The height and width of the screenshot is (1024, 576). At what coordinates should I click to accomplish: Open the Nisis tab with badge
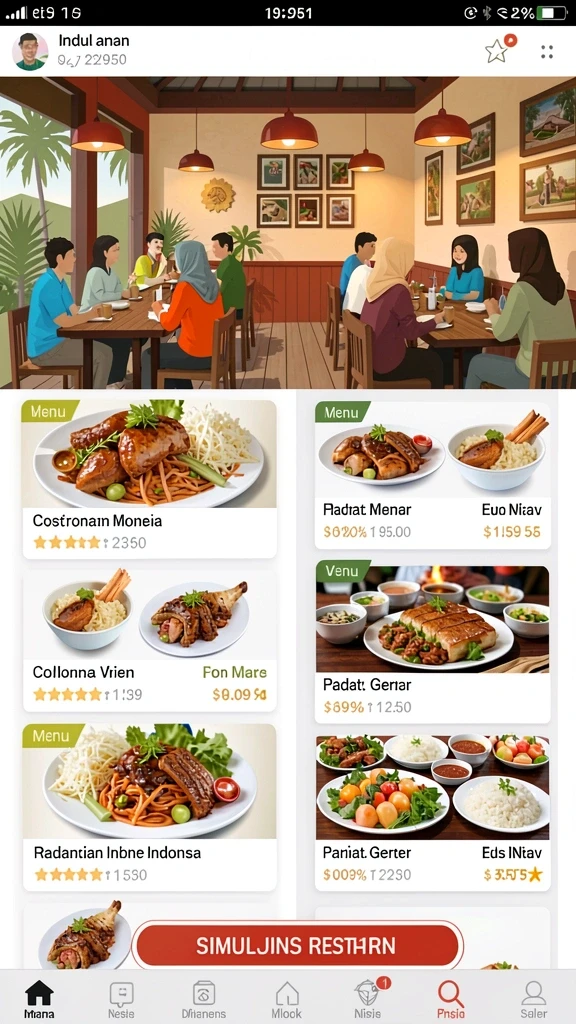pyautogui.click(x=369, y=1000)
